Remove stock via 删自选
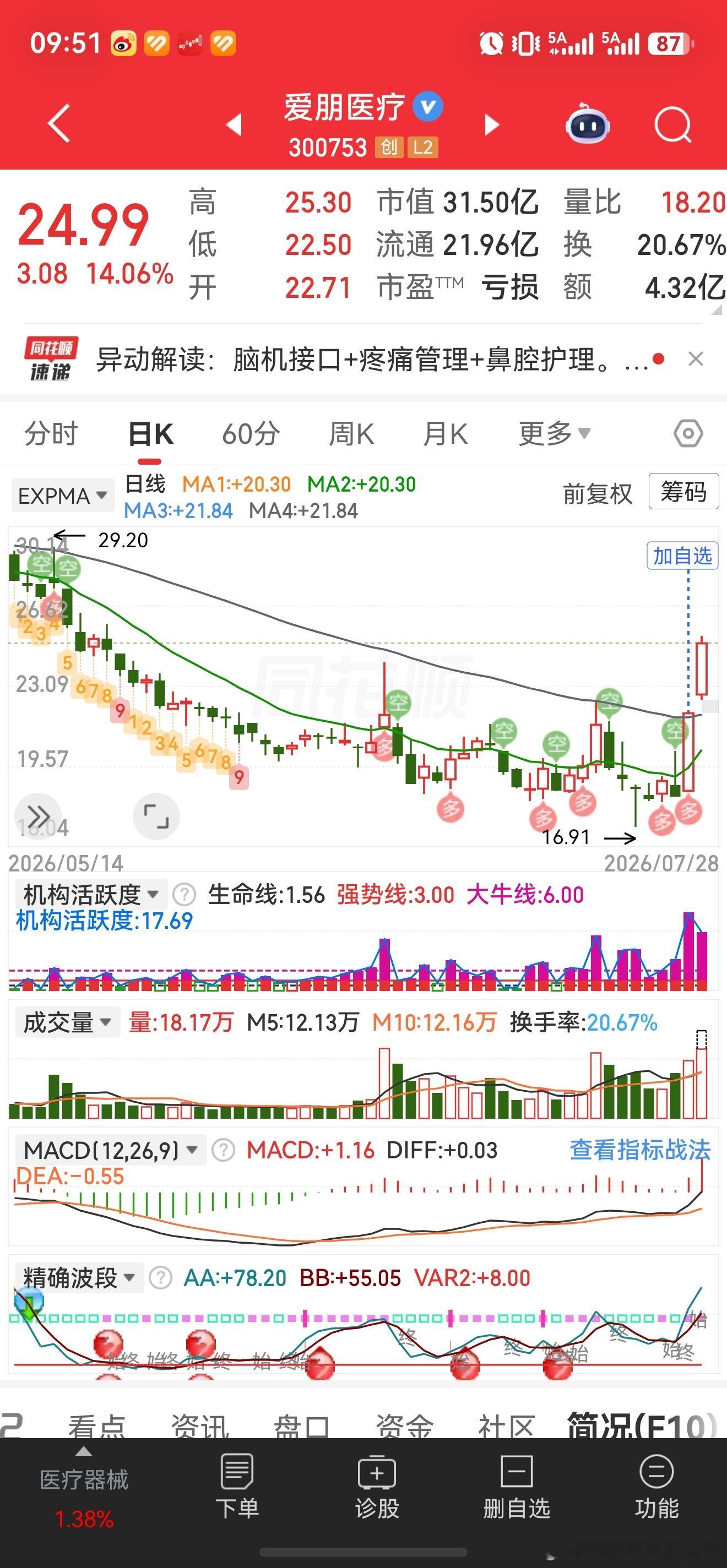Viewport: 727px width, 1568px height. point(516,1487)
